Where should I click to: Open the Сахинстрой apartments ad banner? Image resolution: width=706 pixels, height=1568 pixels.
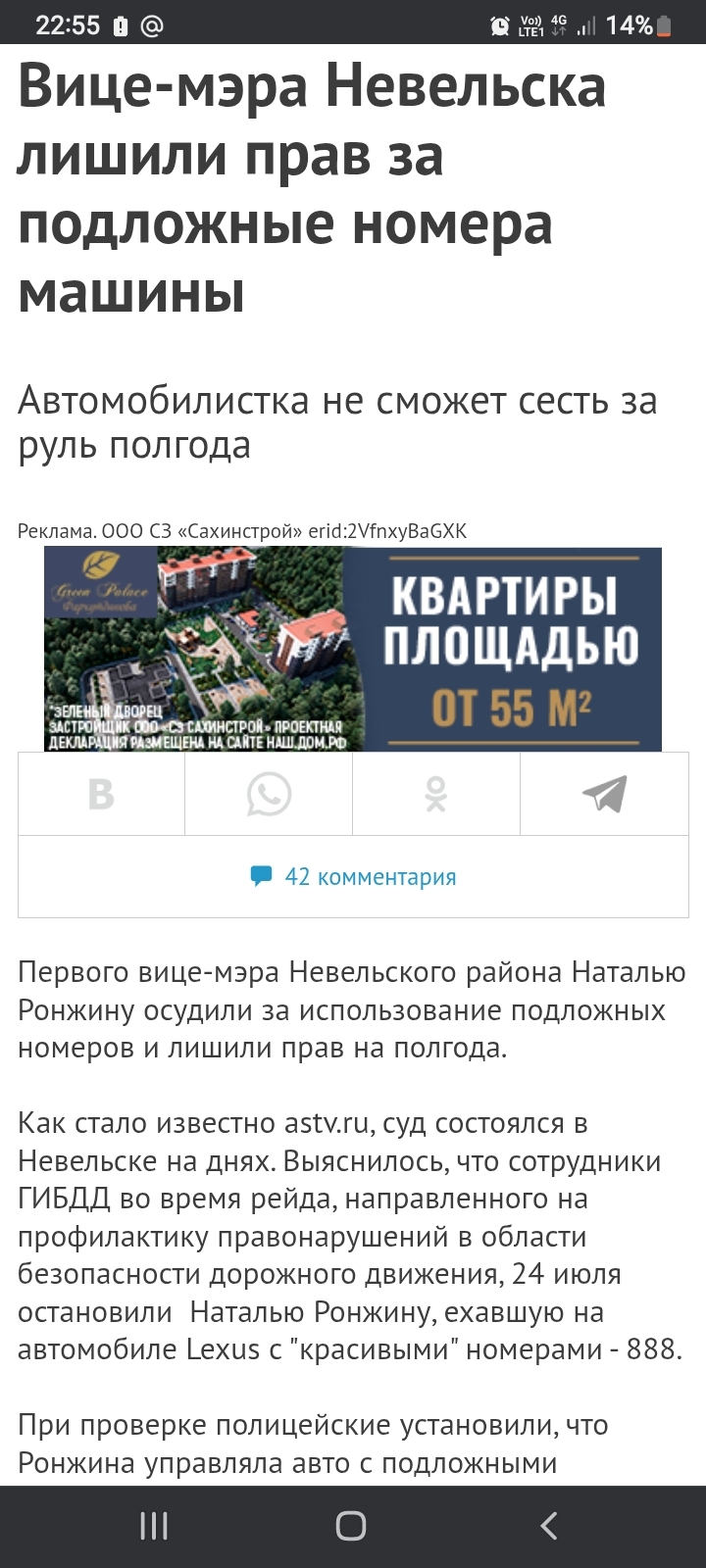[353, 649]
